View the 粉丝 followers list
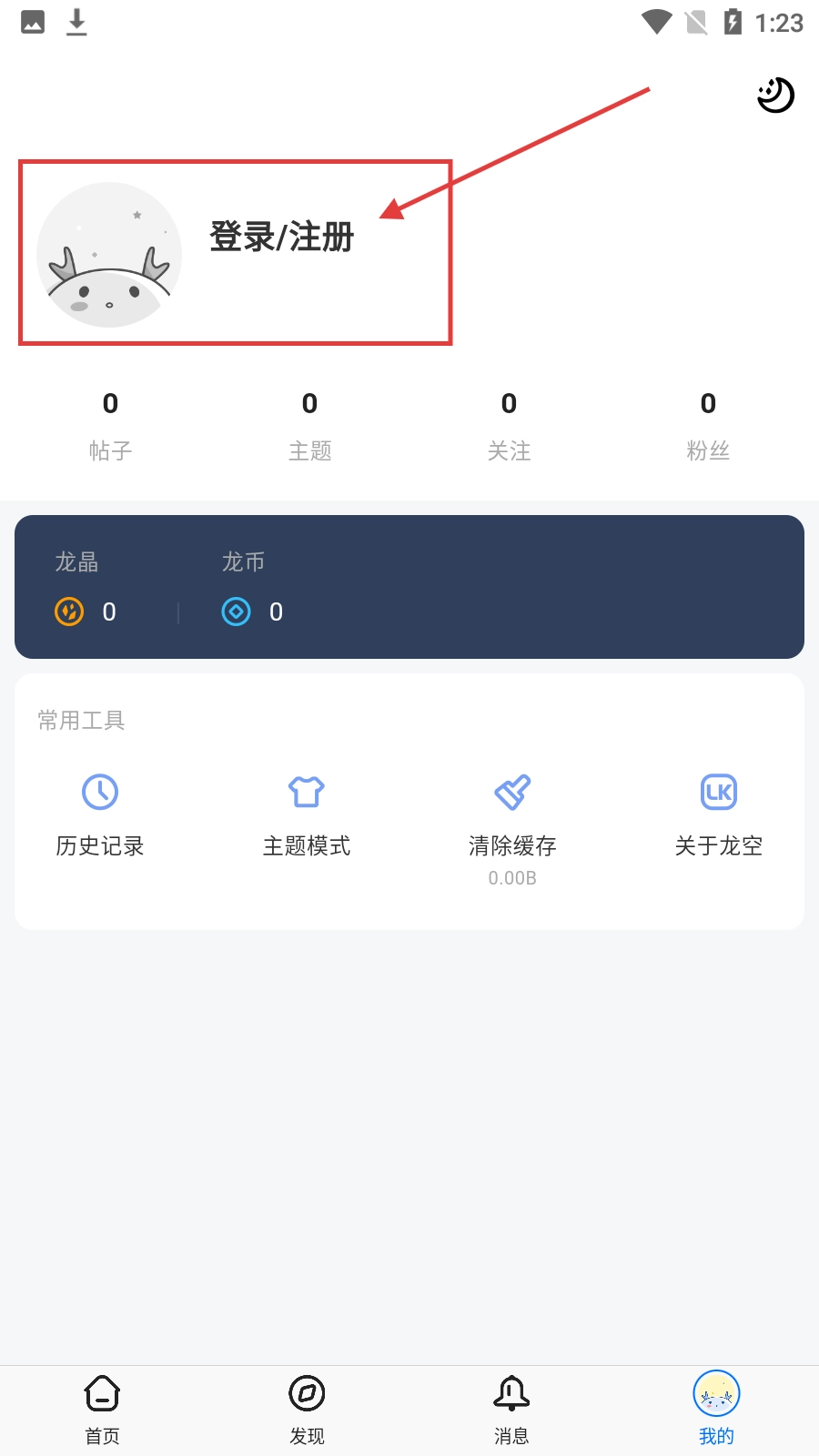The image size is (819, 1456). click(708, 425)
